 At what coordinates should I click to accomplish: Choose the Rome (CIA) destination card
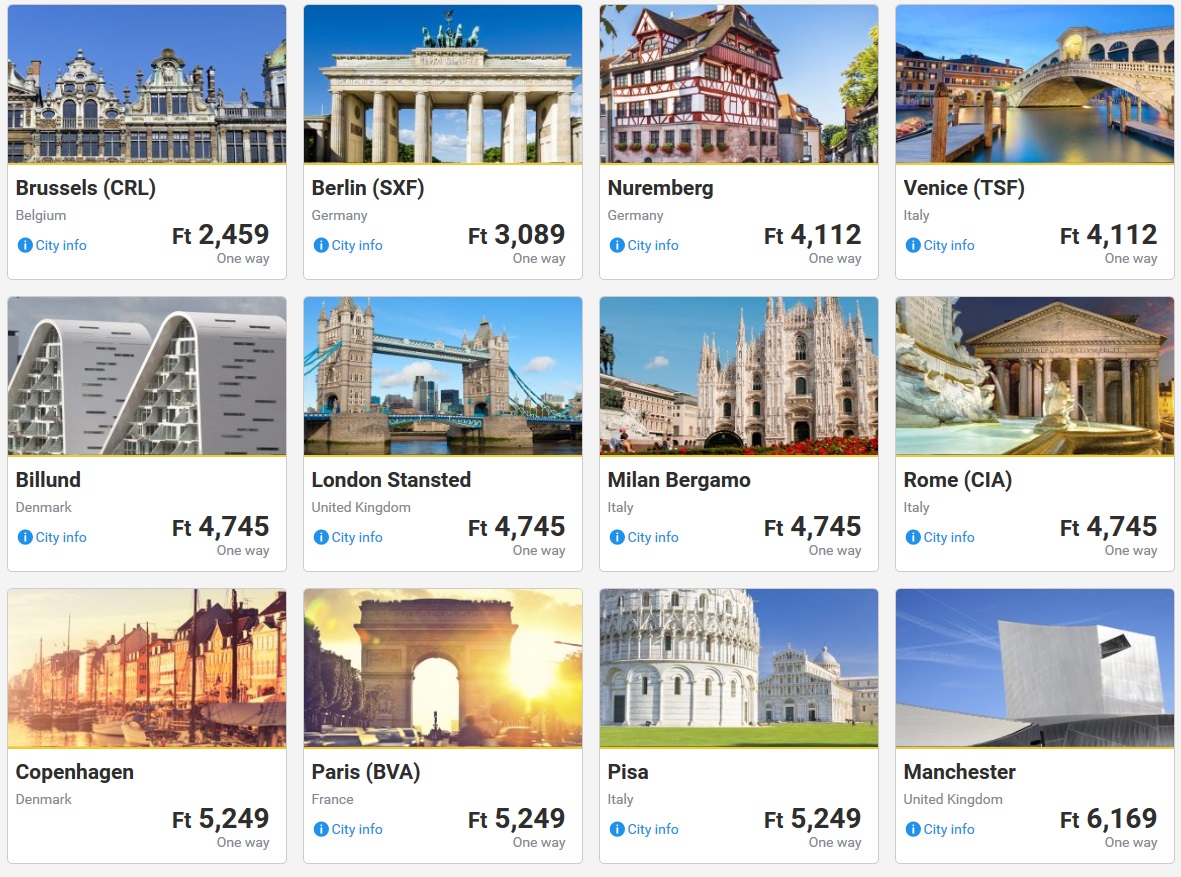click(x=1034, y=377)
